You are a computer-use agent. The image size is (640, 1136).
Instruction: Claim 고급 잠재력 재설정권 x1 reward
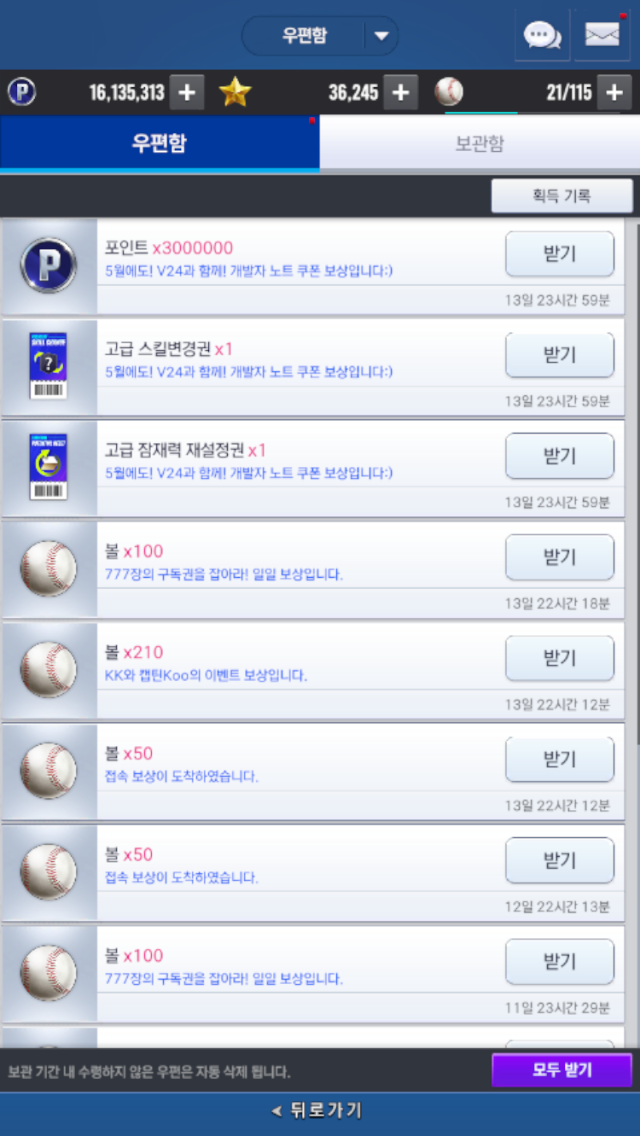pos(559,456)
